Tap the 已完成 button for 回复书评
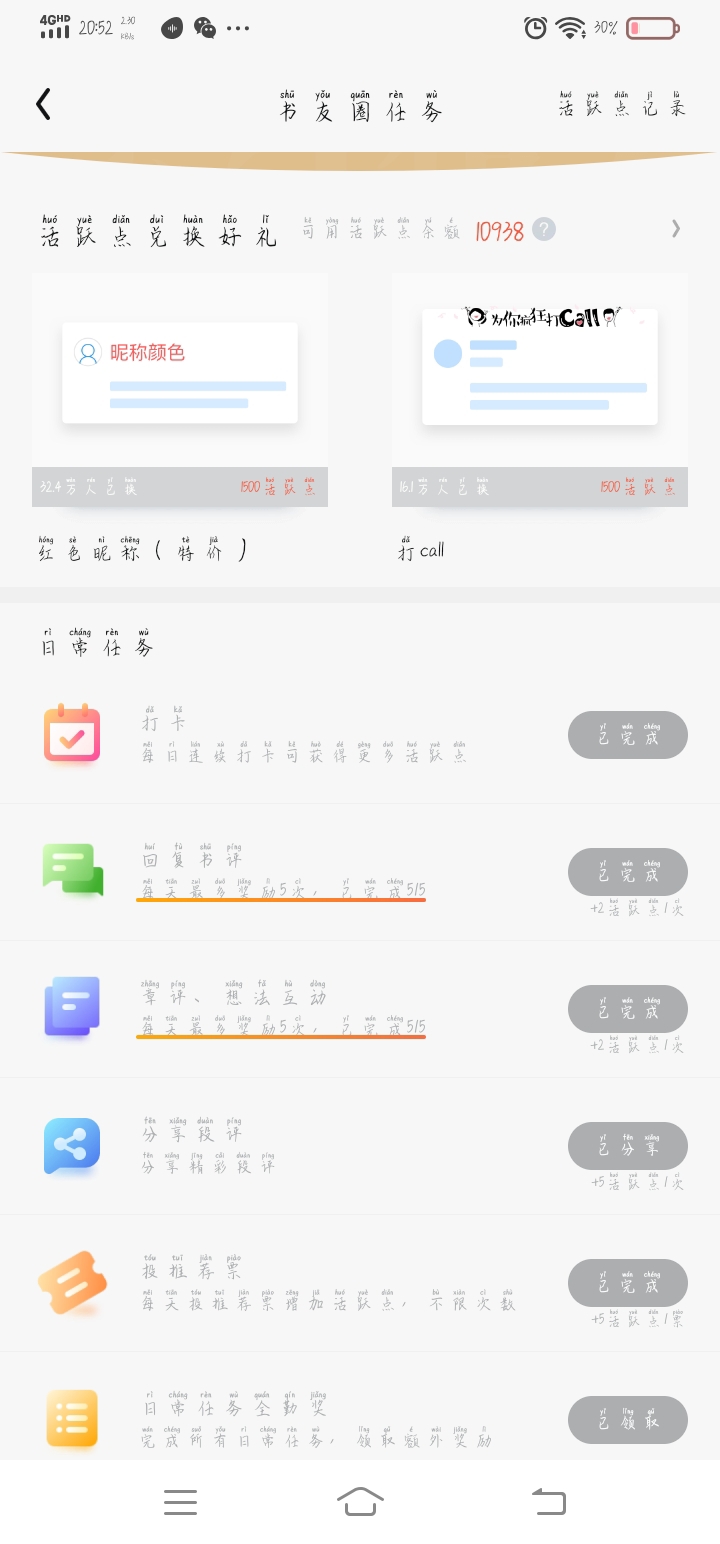Screen dimensions: 720x1544 [x=628, y=872]
